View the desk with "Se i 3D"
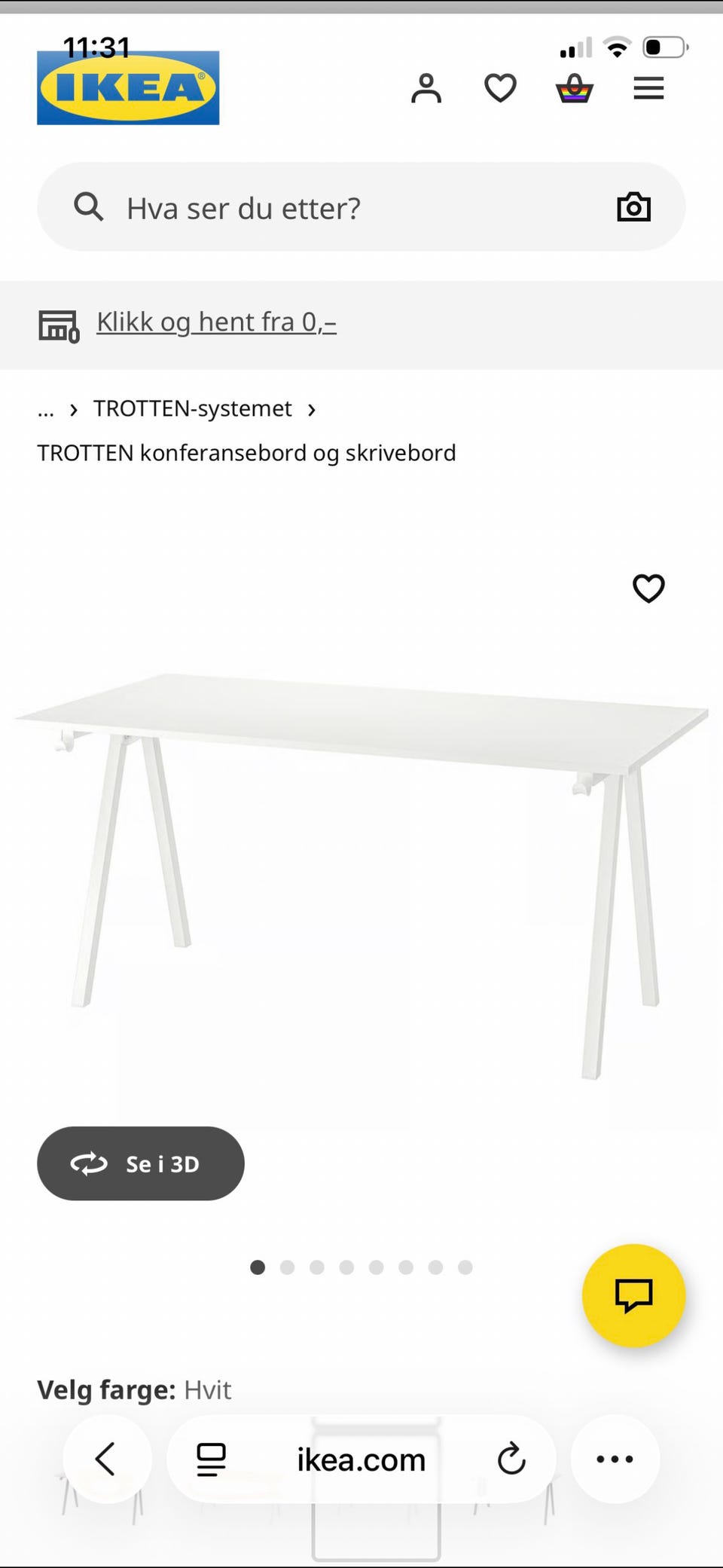The image size is (723, 1568). tap(141, 1163)
